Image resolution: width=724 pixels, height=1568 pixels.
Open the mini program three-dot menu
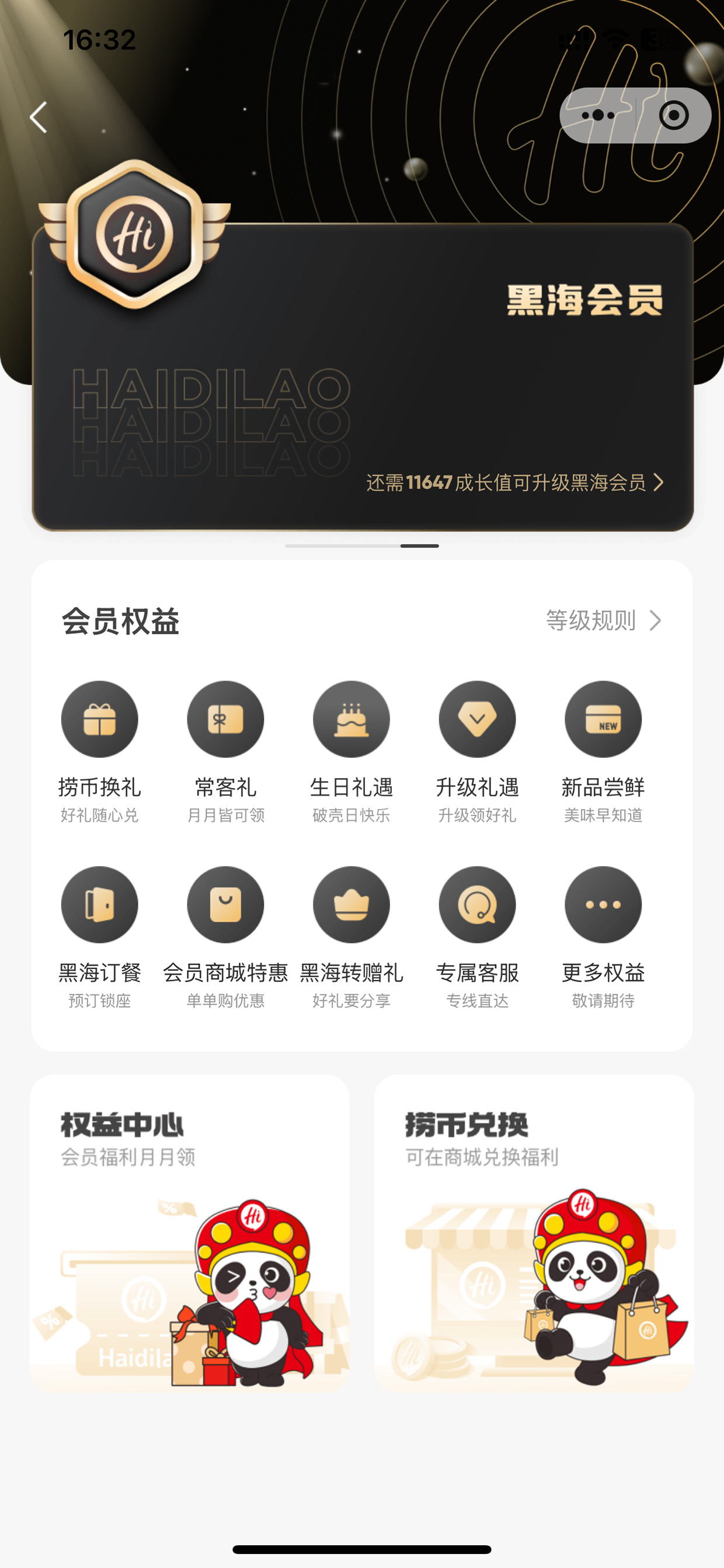pyautogui.click(x=597, y=115)
